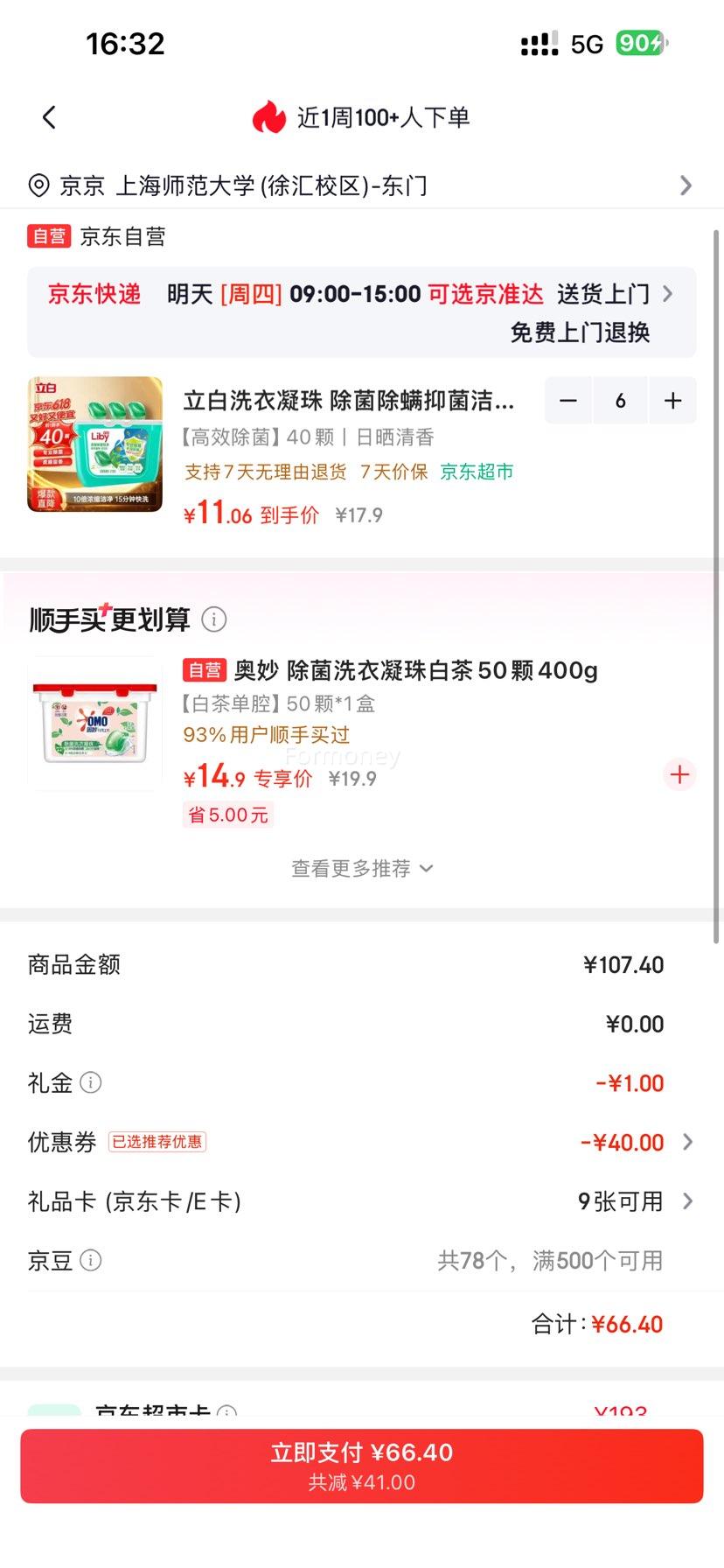Show info about 顺手买更划算
The height and width of the screenshot is (1568, 724).
coord(214,619)
